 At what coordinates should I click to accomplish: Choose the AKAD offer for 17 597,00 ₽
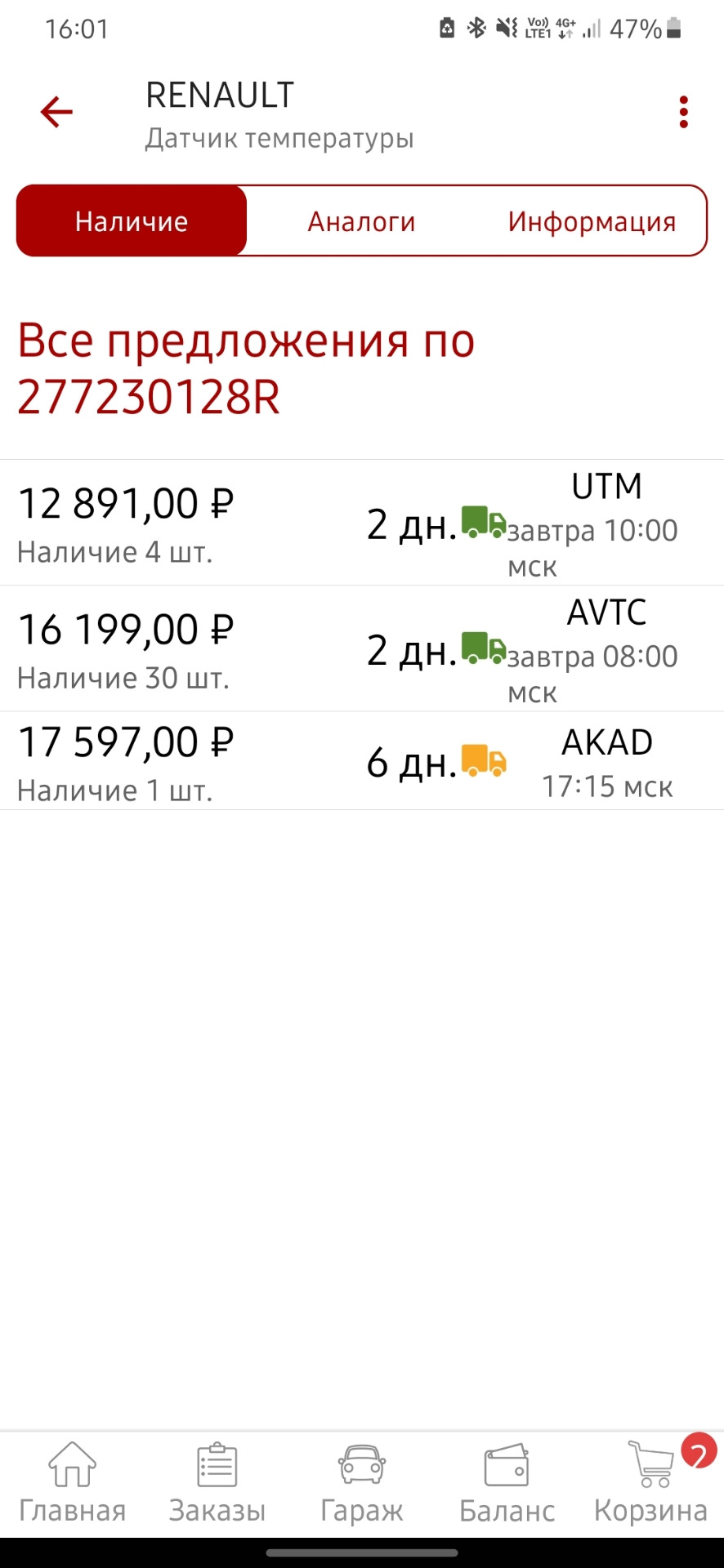(x=361, y=762)
